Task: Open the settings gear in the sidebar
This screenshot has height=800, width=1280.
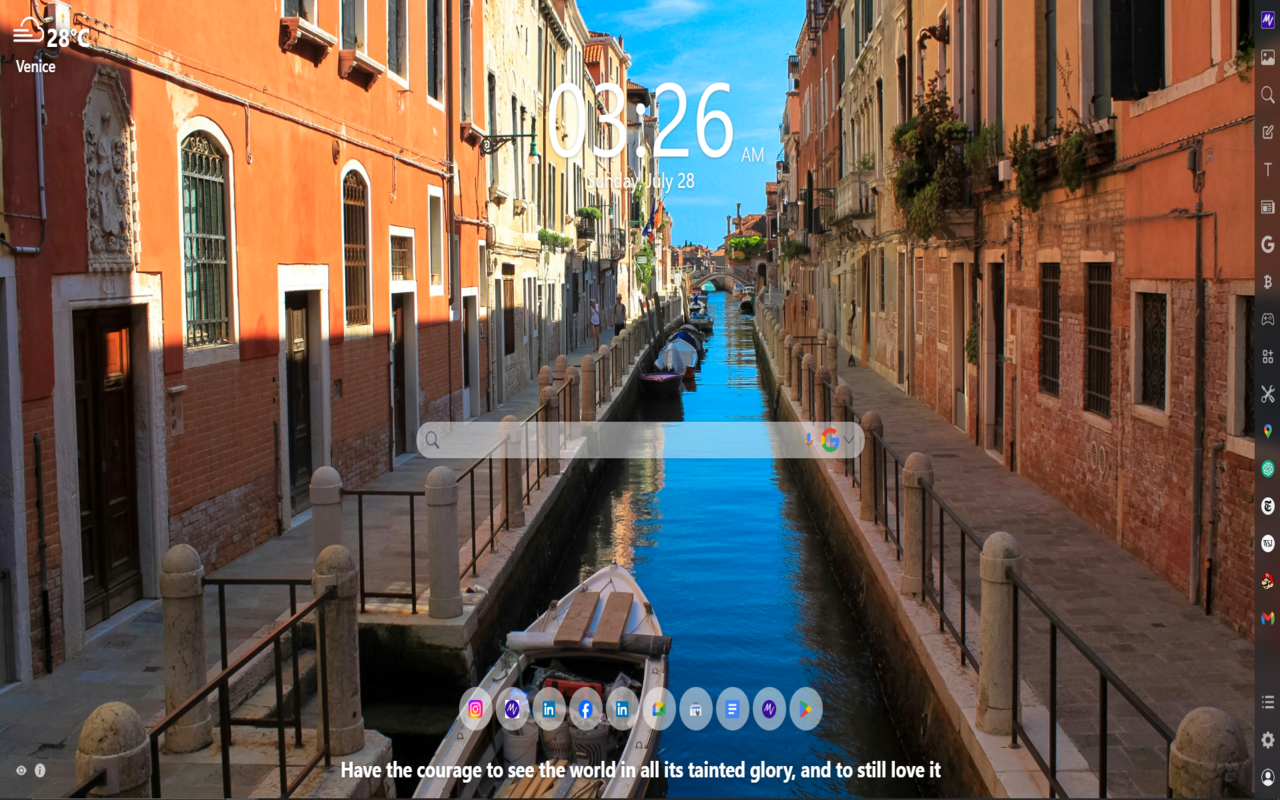Action: coord(1267,740)
